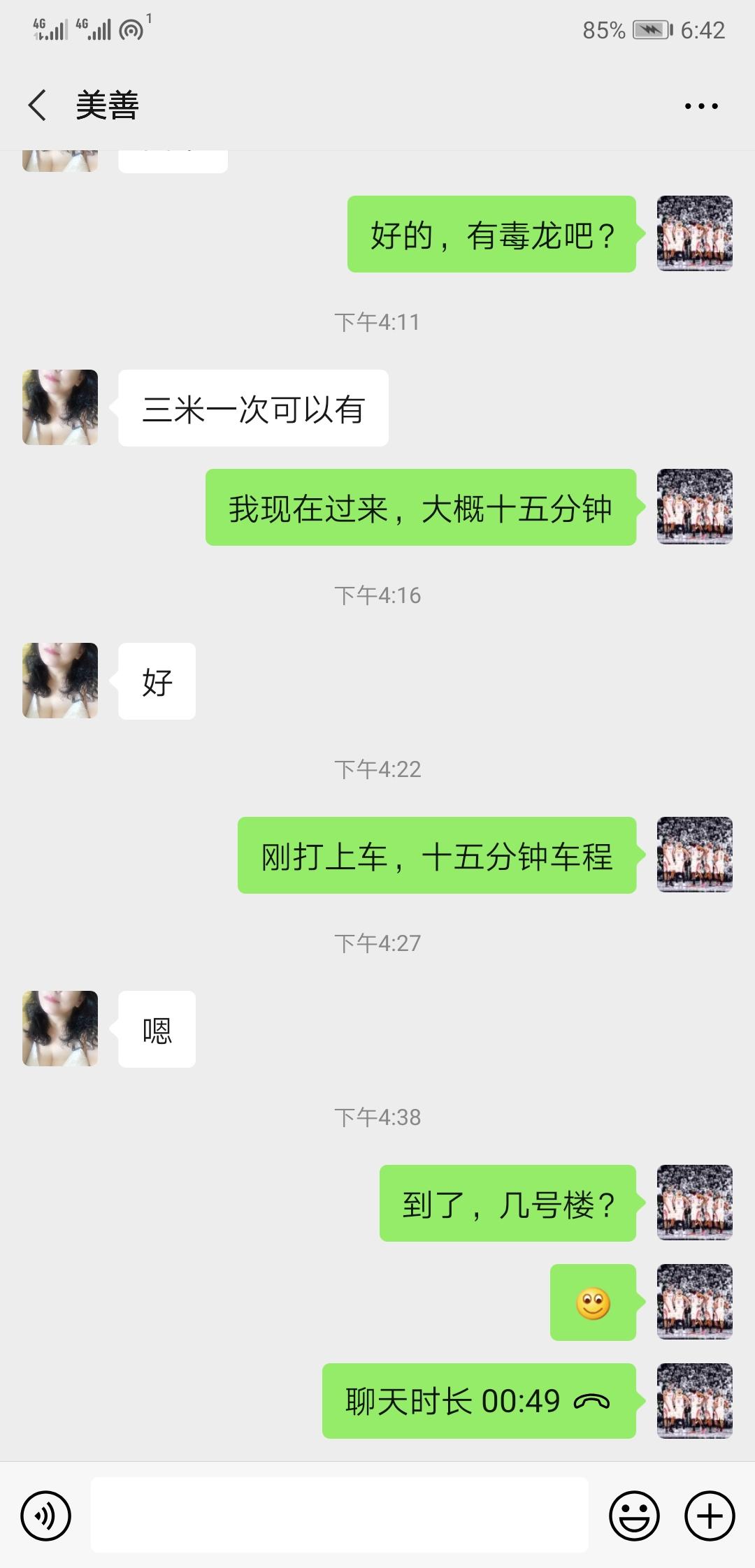Go back from the 美善 chat

coord(38,106)
